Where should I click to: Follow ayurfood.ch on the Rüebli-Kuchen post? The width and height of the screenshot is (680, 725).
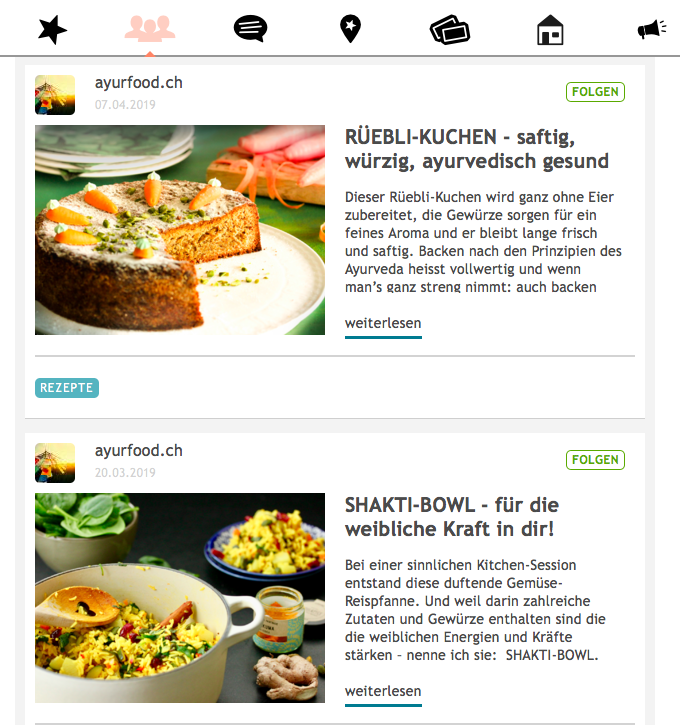pos(595,92)
